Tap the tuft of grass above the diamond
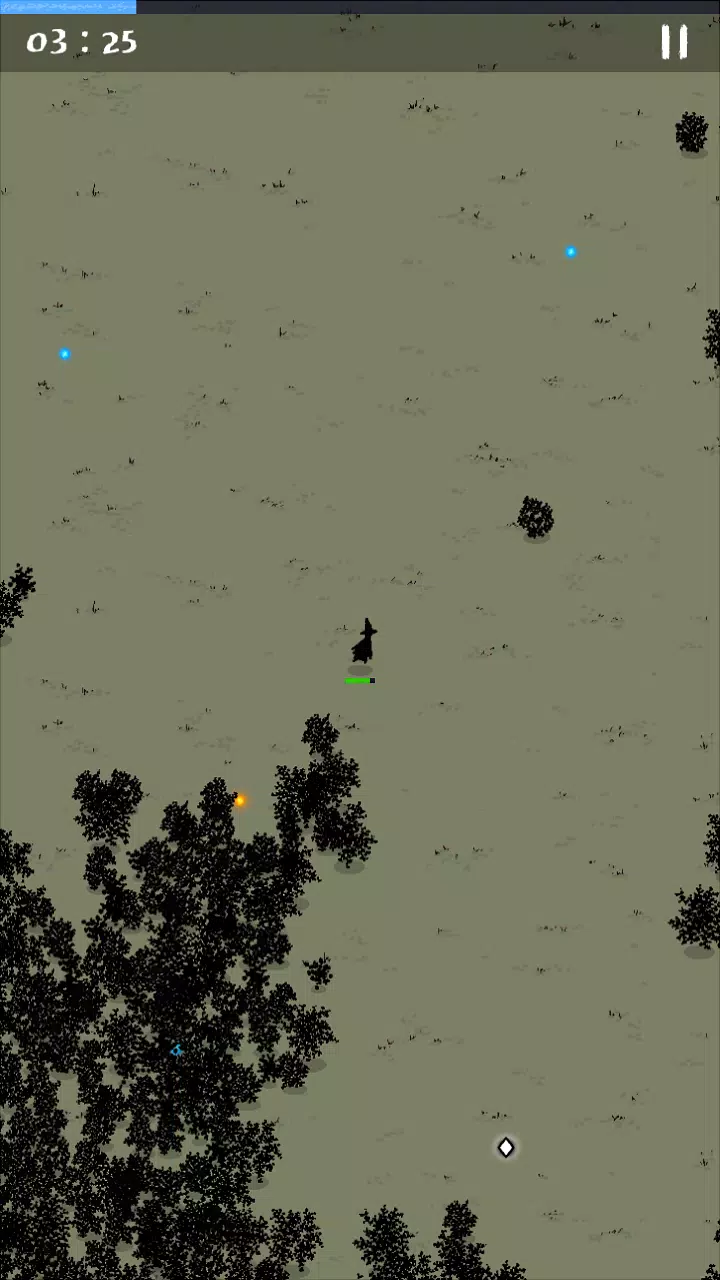Screen dimensions: 720x1280 (x=497, y=1113)
